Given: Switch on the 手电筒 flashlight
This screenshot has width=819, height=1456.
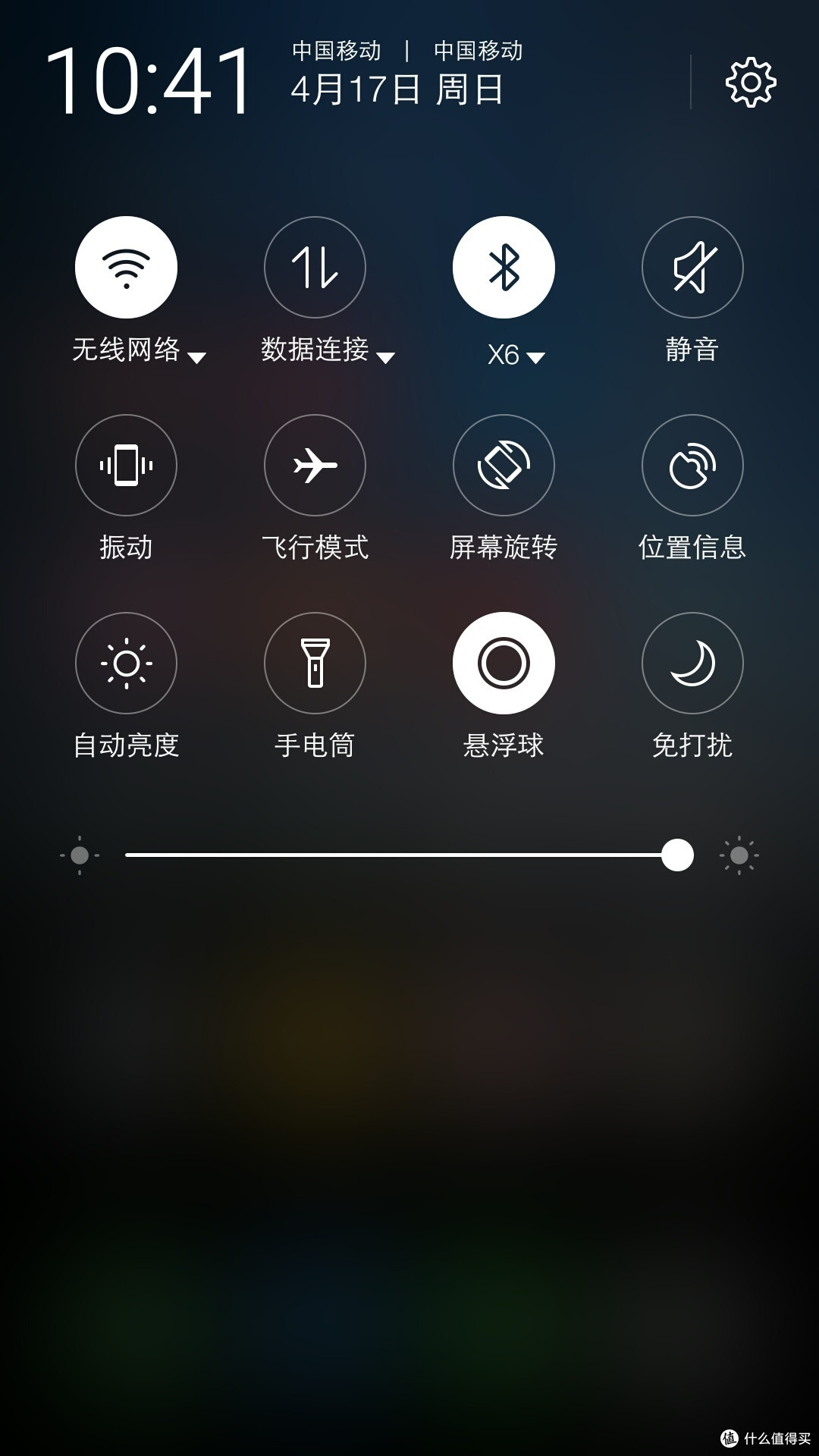Looking at the screenshot, I should [315, 663].
